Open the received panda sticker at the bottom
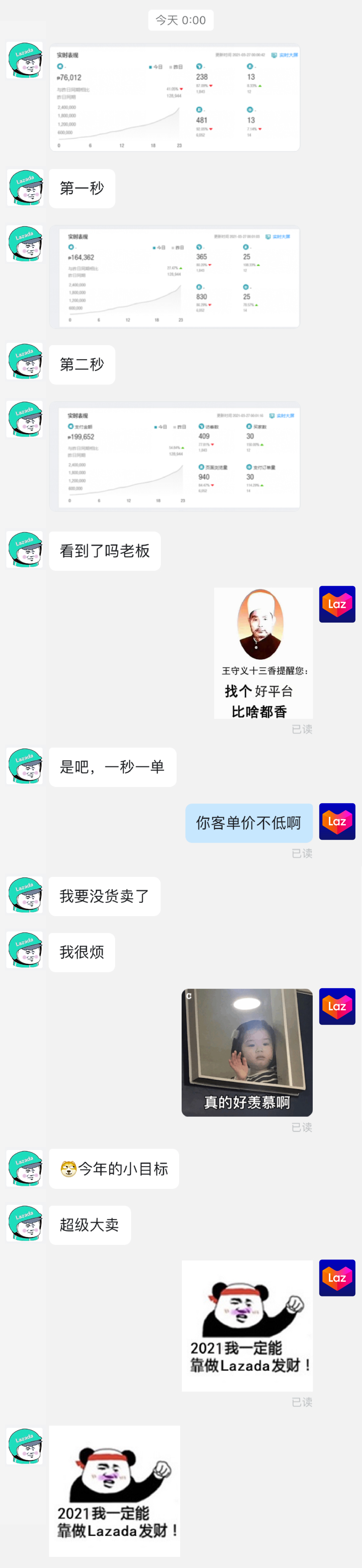This screenshot has height=1568, width=362. pos(114,1490)
